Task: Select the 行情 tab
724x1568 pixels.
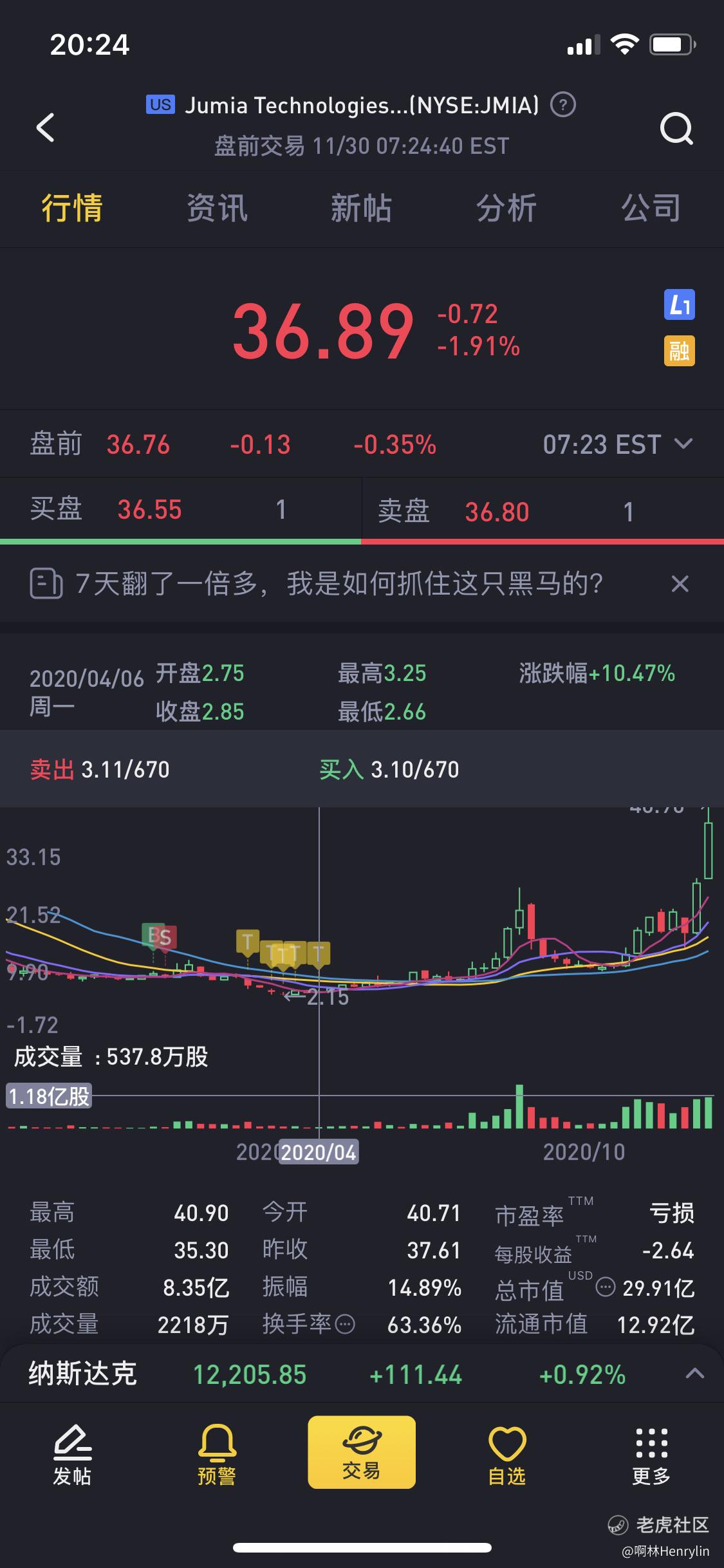Action: click(x=72, y=209)
